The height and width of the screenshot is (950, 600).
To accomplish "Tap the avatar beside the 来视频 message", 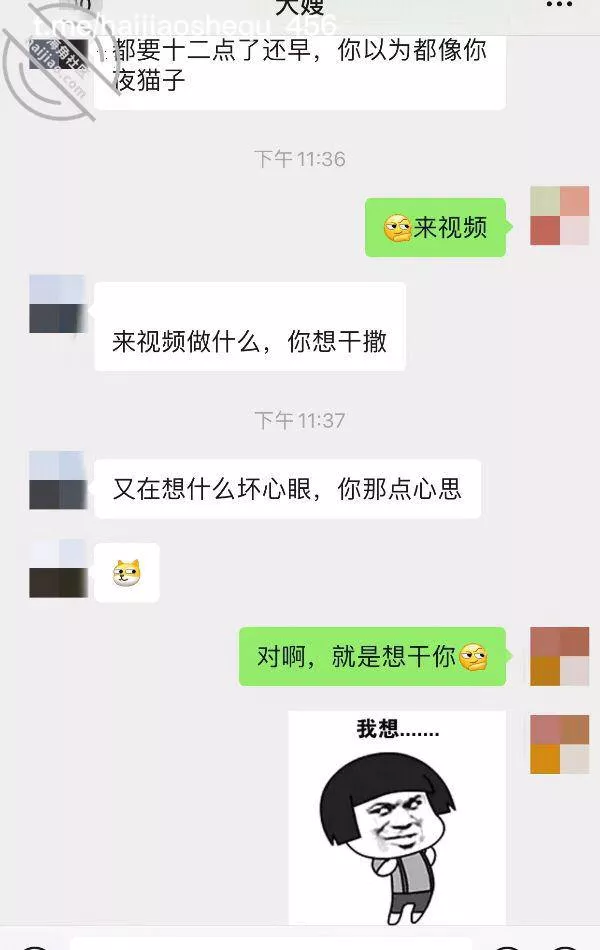I will pos(559,216).
